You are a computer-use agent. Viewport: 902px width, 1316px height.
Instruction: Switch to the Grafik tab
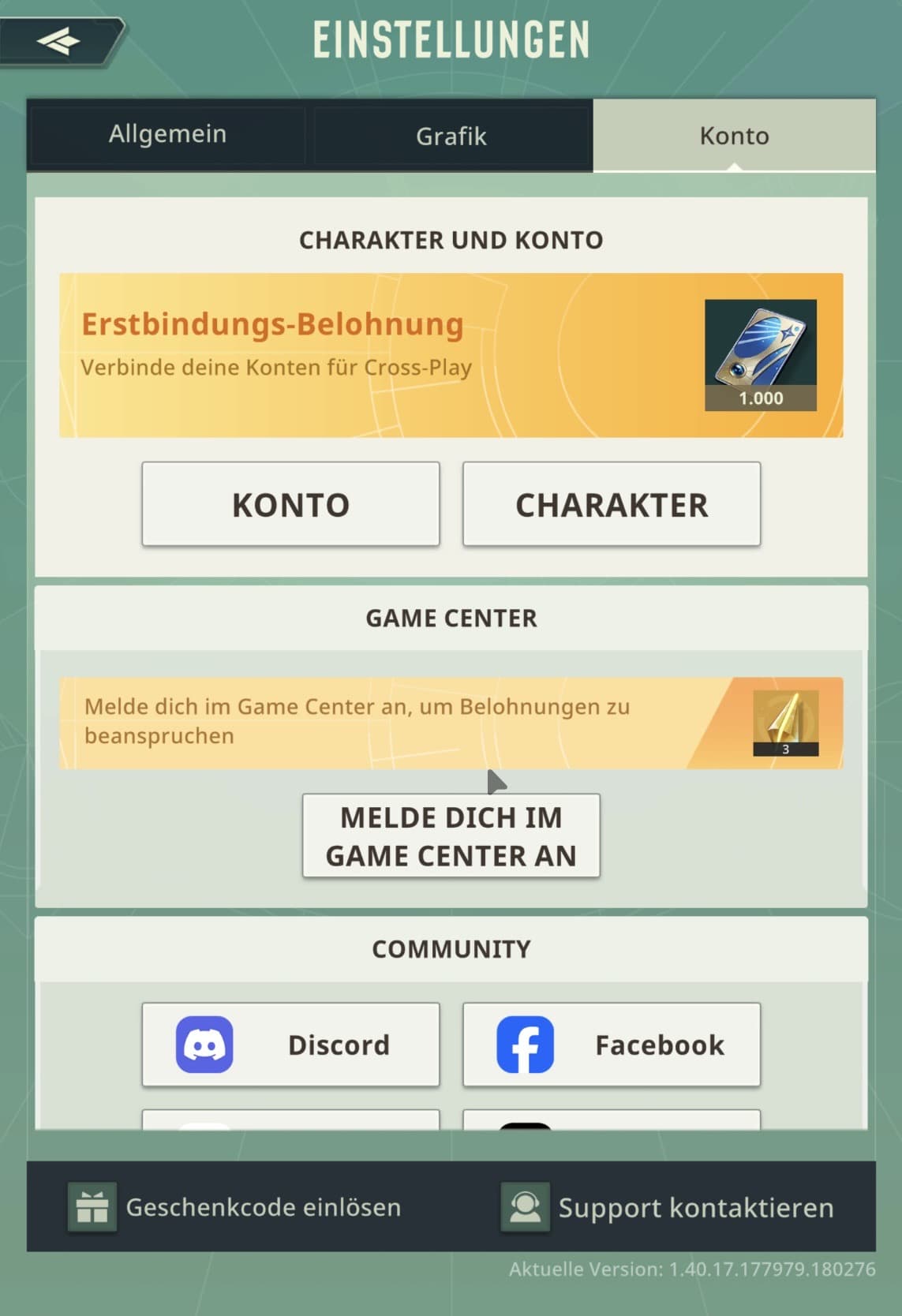pyautogui.click(x=451, y=136)
